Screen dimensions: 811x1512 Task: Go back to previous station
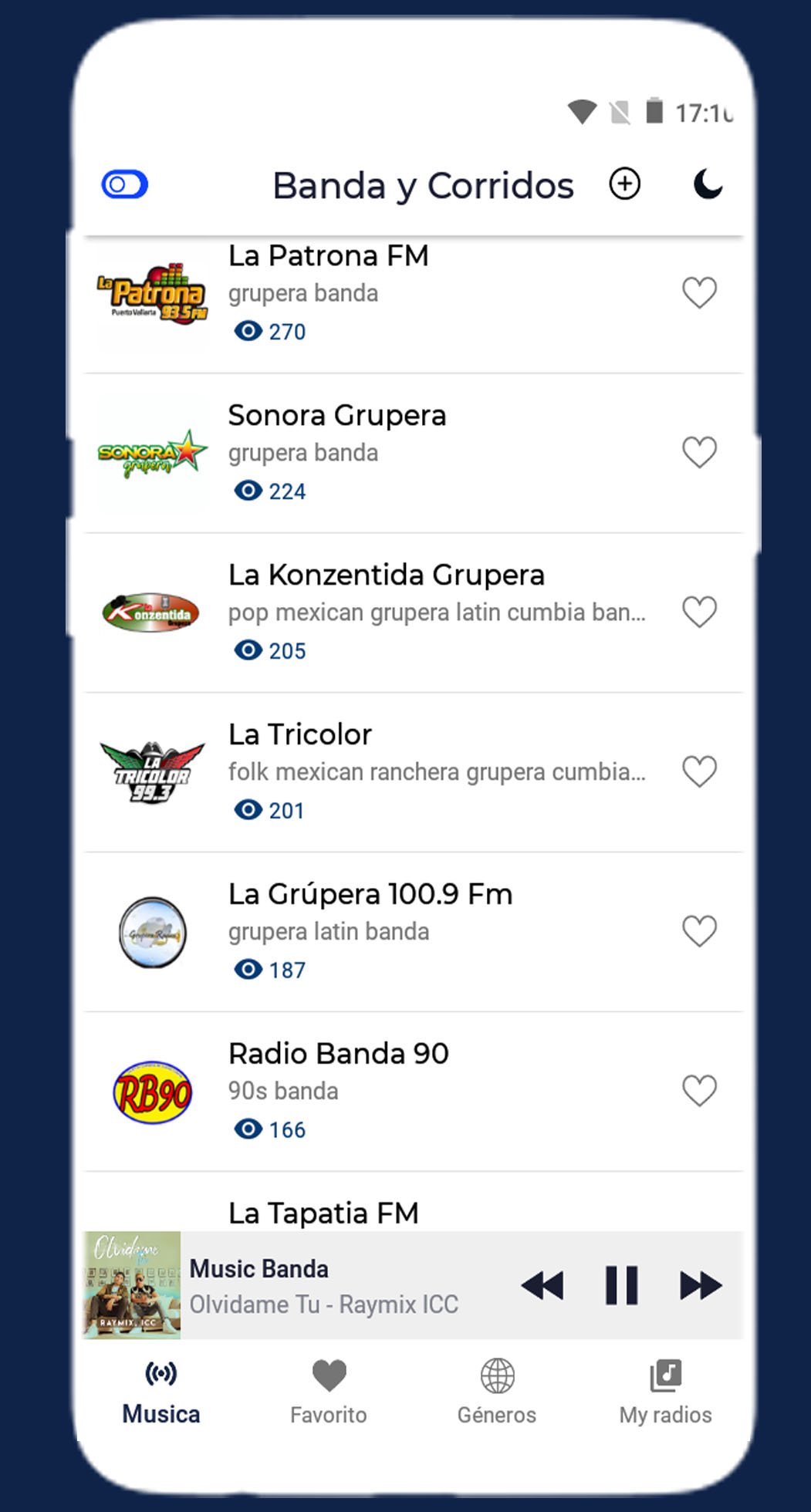(x=542, y=1285)
